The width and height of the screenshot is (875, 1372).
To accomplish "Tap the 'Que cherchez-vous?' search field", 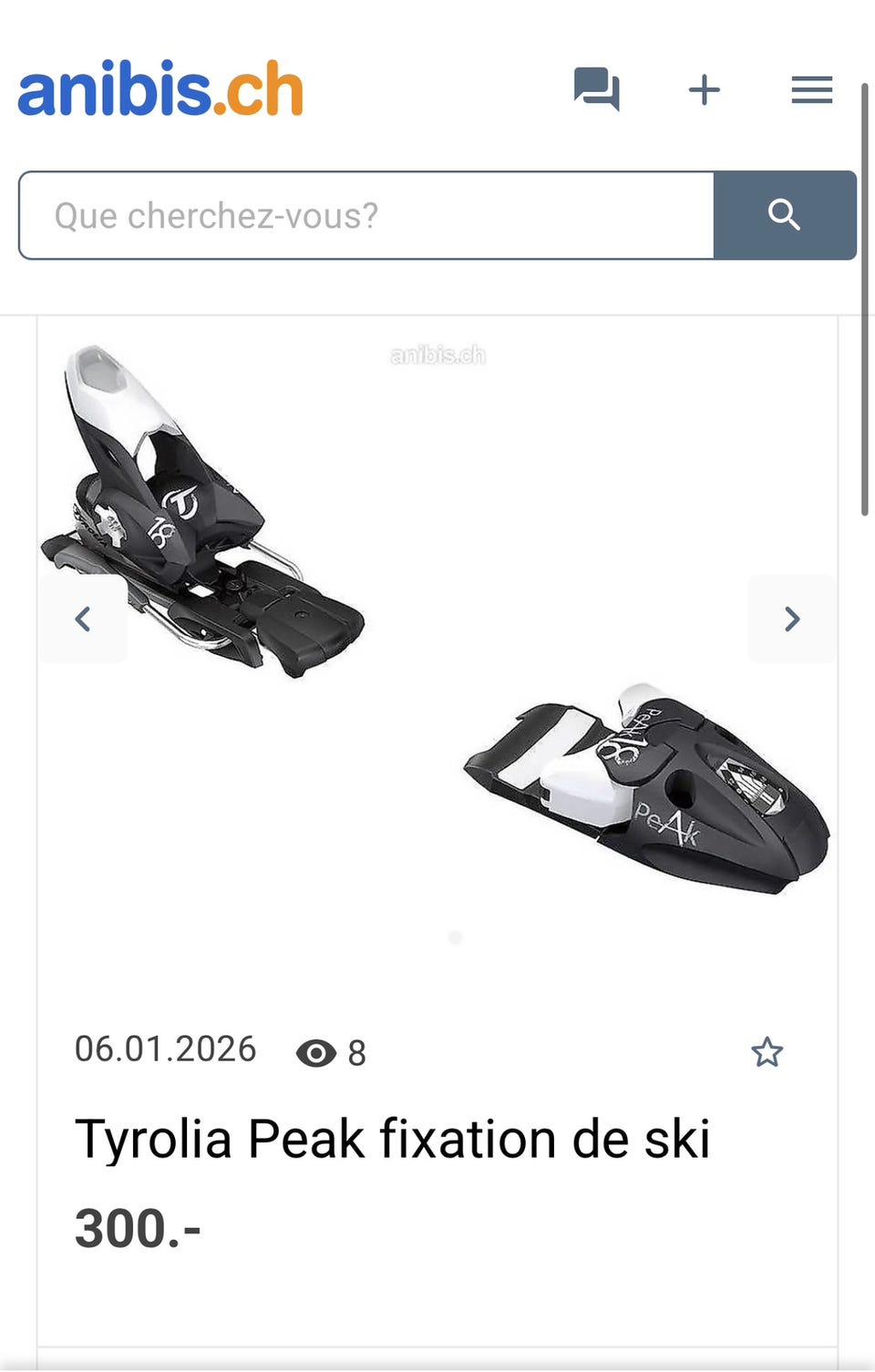I will pyautogui.click(x=366, y=216).
